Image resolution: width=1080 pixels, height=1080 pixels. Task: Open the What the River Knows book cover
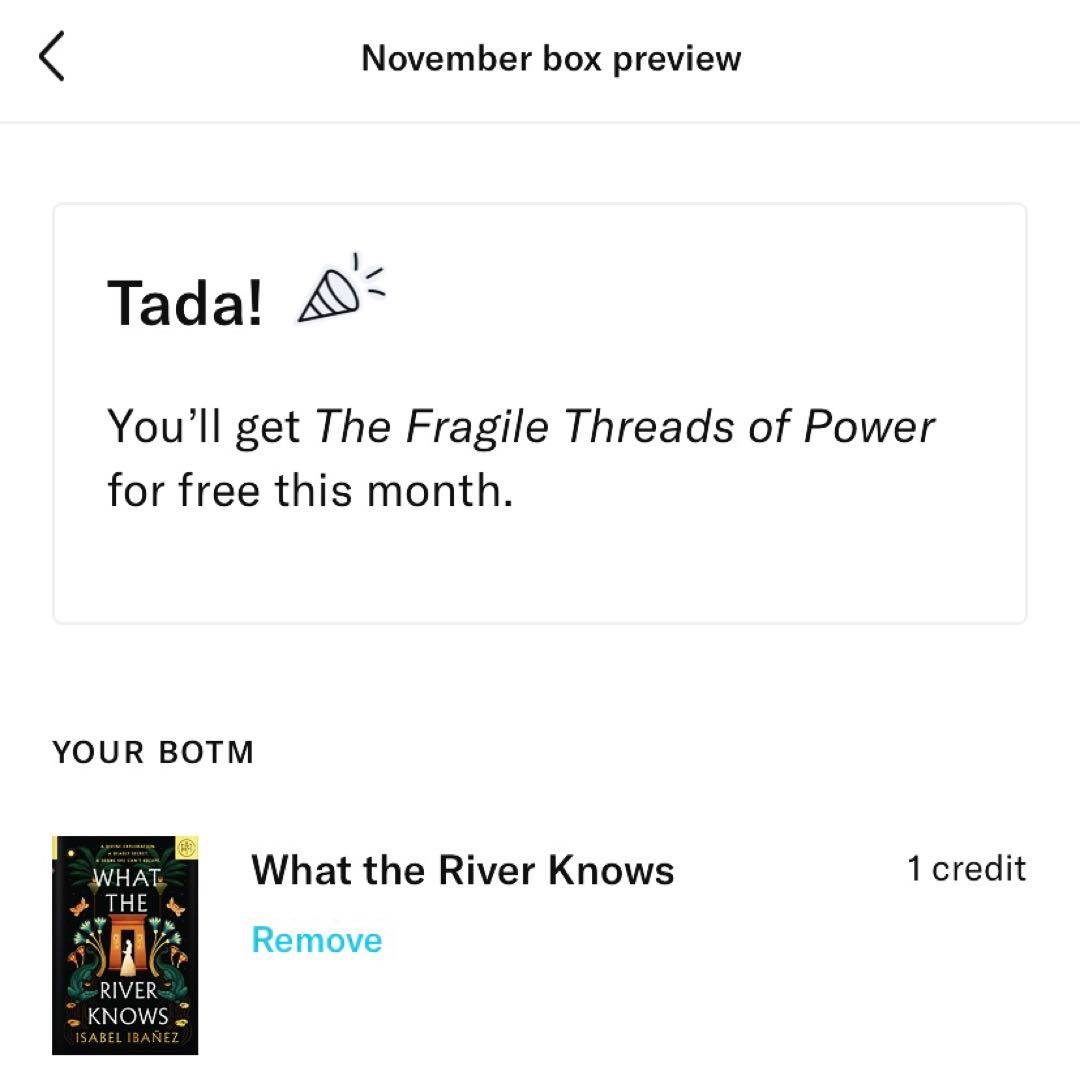click(x=125, y=945)
